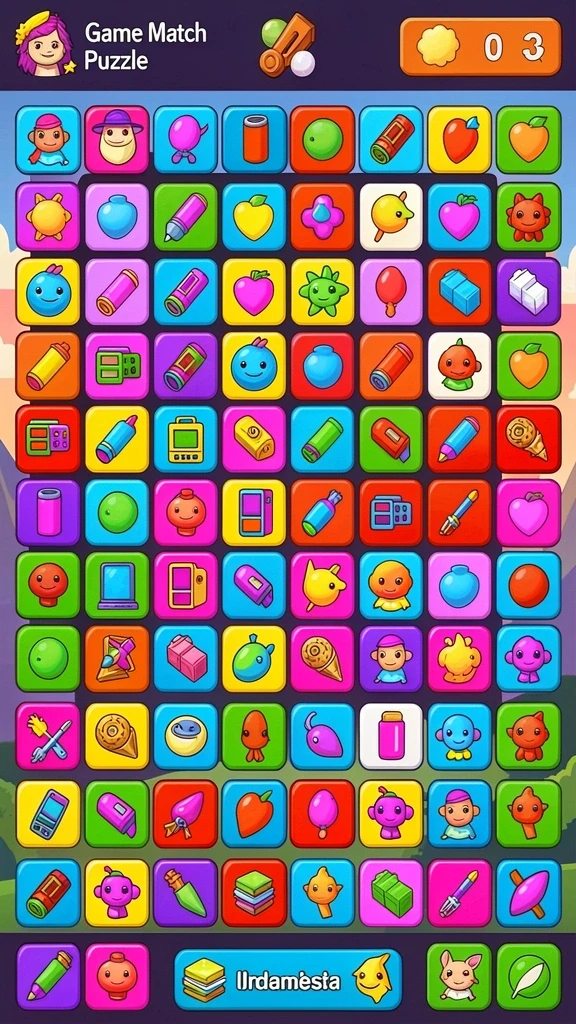Viewport: 576px width, 1024px height.
Task: Select the white cubes tile
Action: coord(528,292)
